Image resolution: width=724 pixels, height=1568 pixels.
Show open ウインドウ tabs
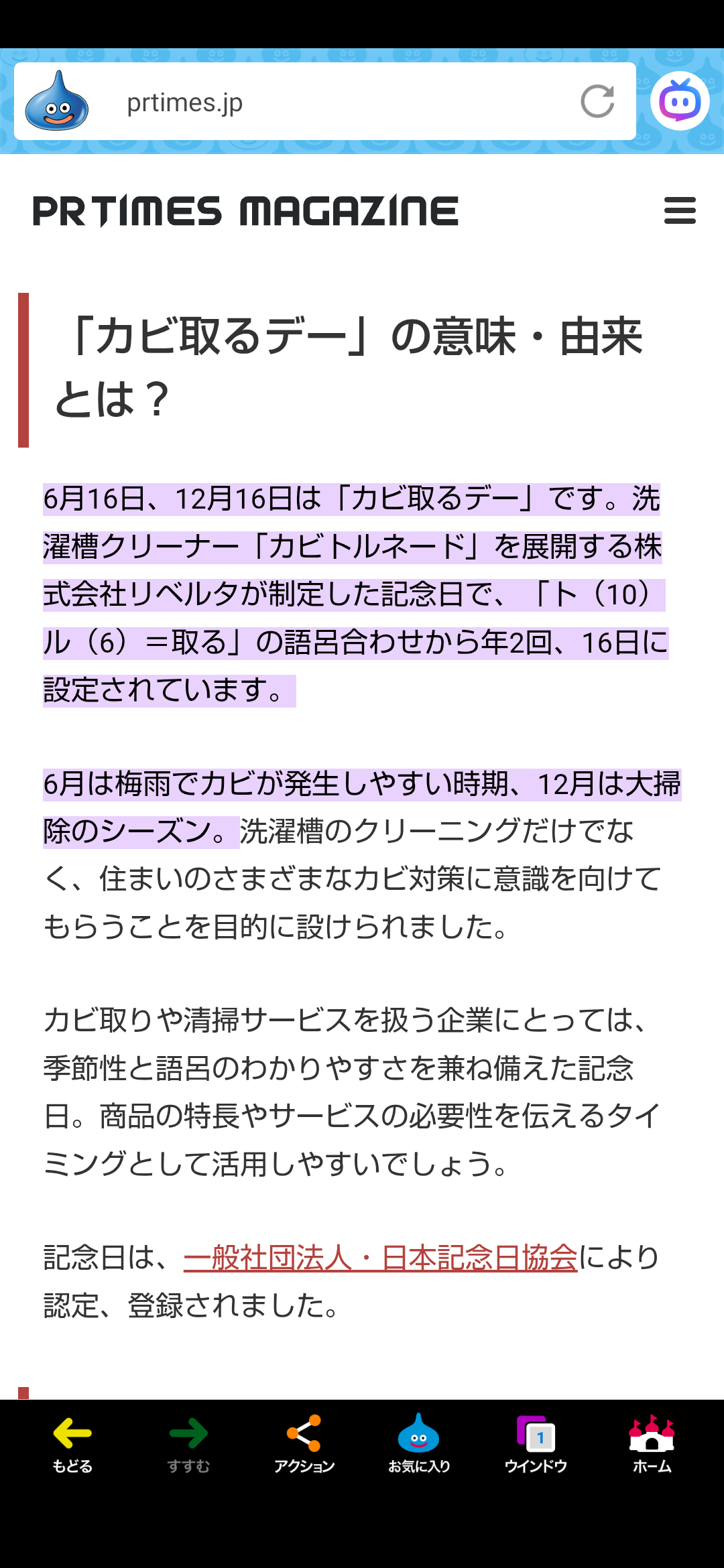pyautogui.click(x=536, y=1443)
